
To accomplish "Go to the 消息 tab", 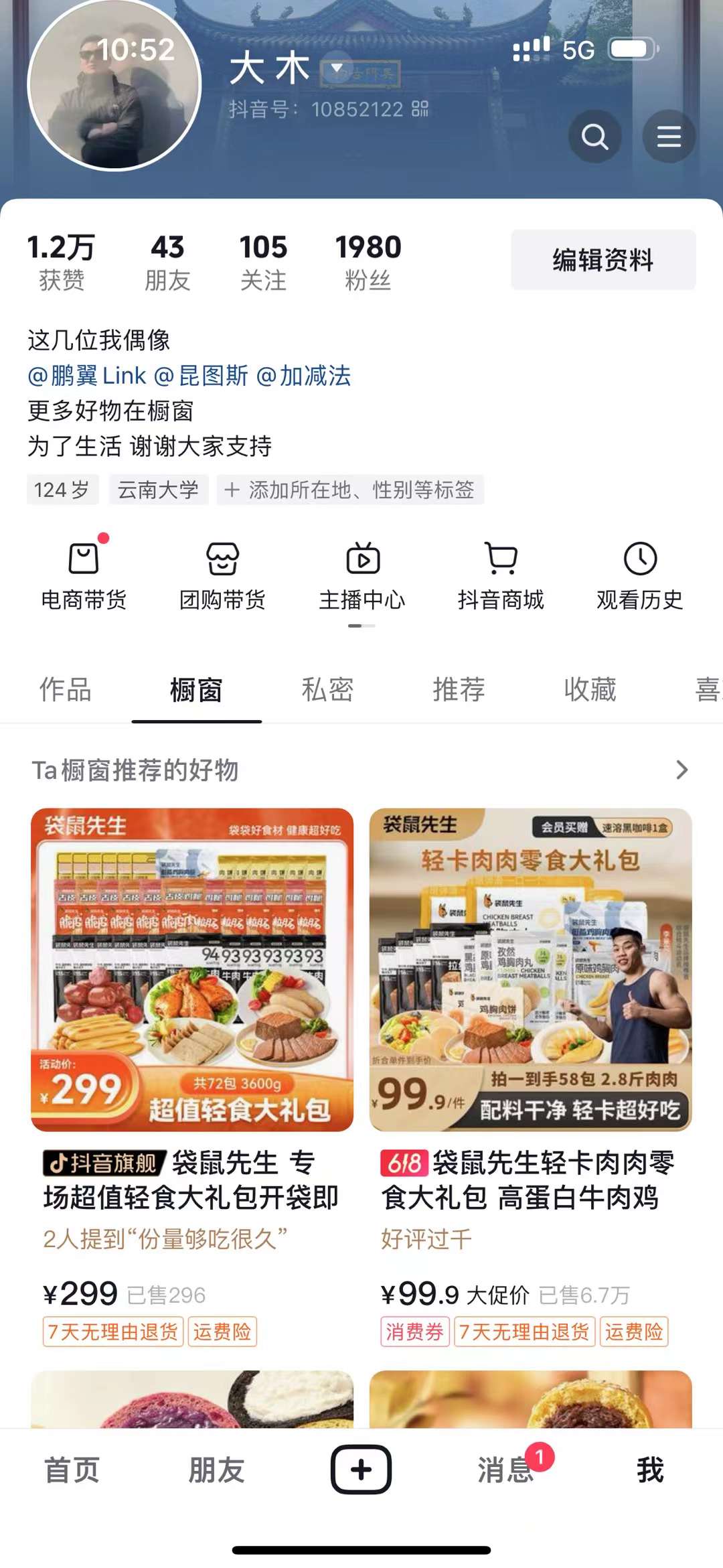I will point(505,1470).
